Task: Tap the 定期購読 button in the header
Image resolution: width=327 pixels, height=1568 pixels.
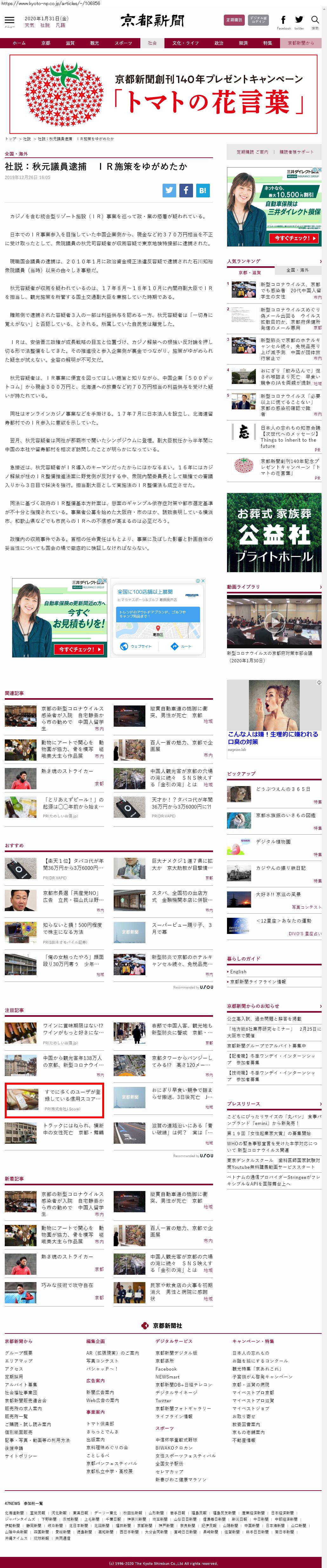Action: (234, 20)
